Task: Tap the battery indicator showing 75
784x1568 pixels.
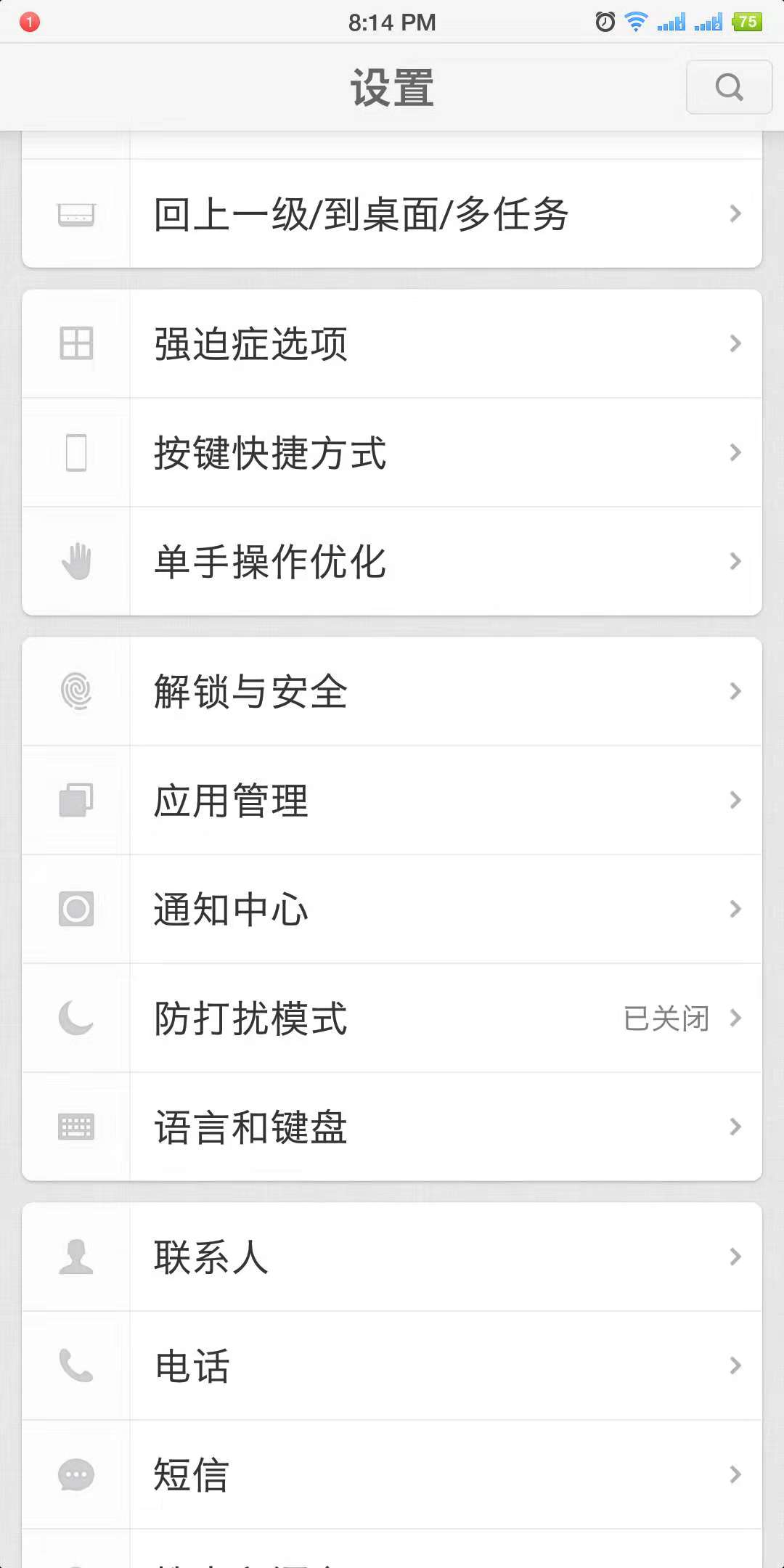Action: tap(748, 22)
